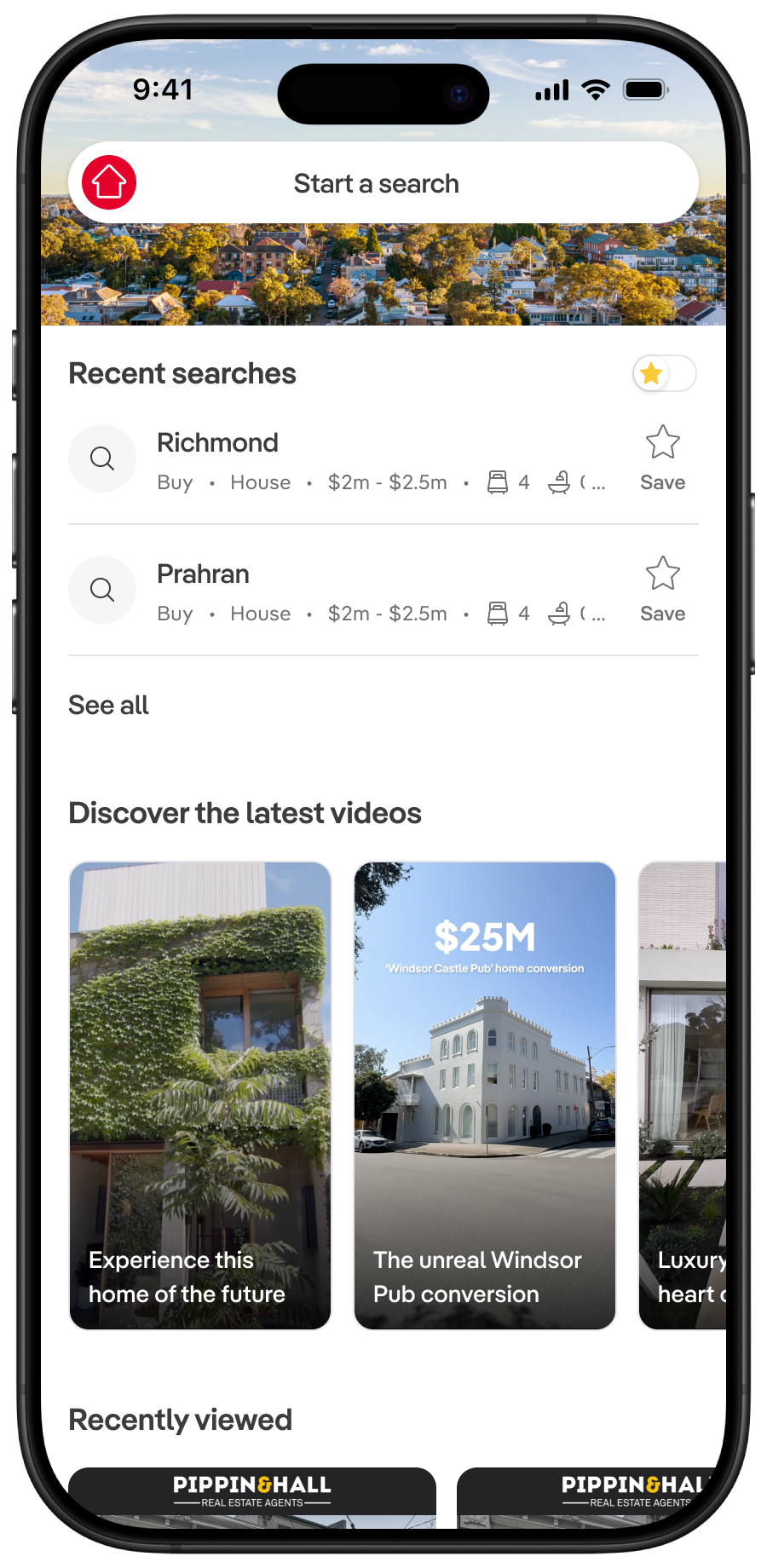Open the Richmond recent search
Image resolution: width=767 pixels, height=1568 pixels.
point(341,460)
